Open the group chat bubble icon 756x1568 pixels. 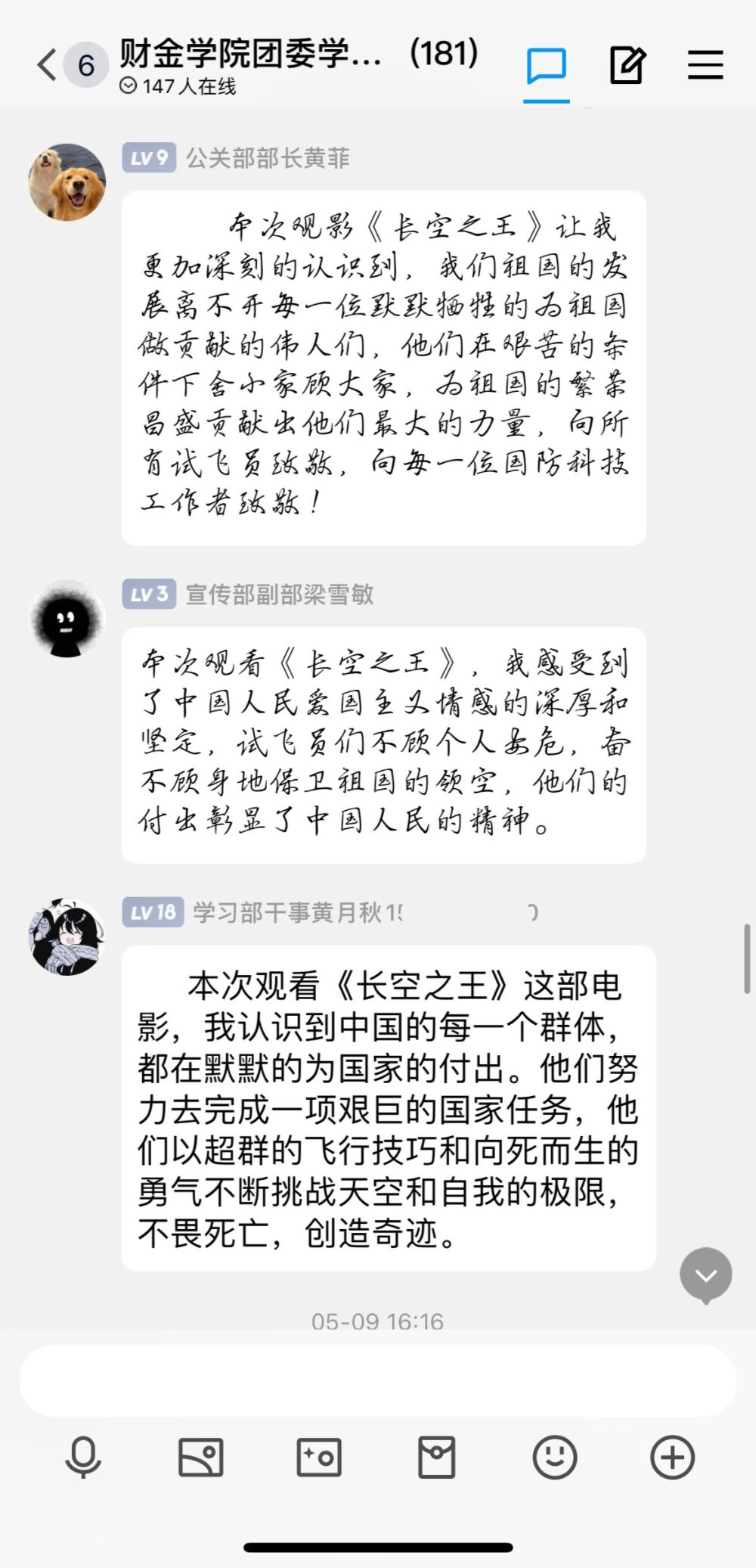click(x=546, y=67)
